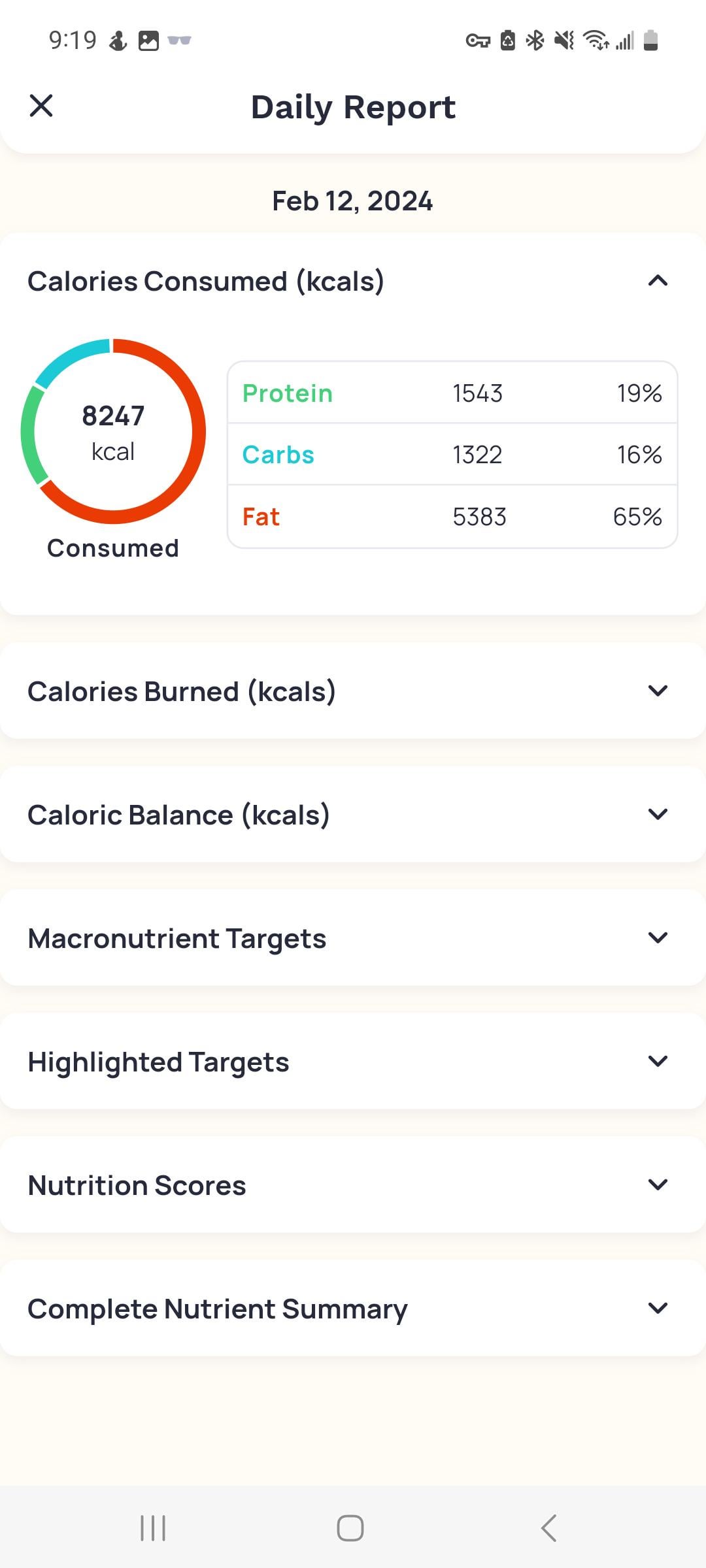The width and height of the screenshot is (706, 1568).
Task: Open the Macronutrient Targets section
Action: coord(353,938)
